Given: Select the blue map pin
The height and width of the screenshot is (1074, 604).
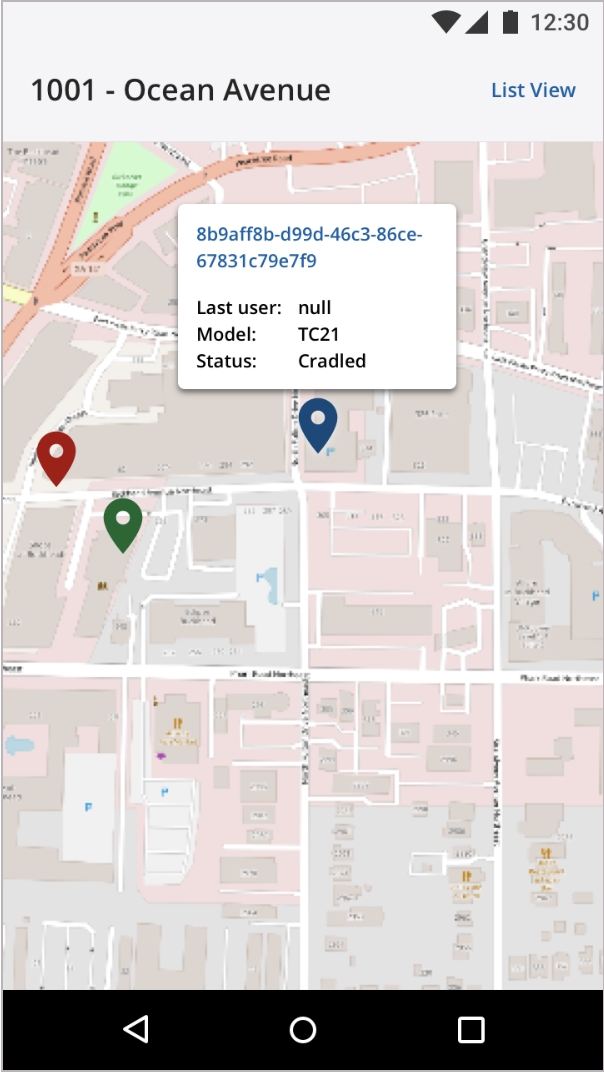Looking at the screenshot, I should click(318, 422).
